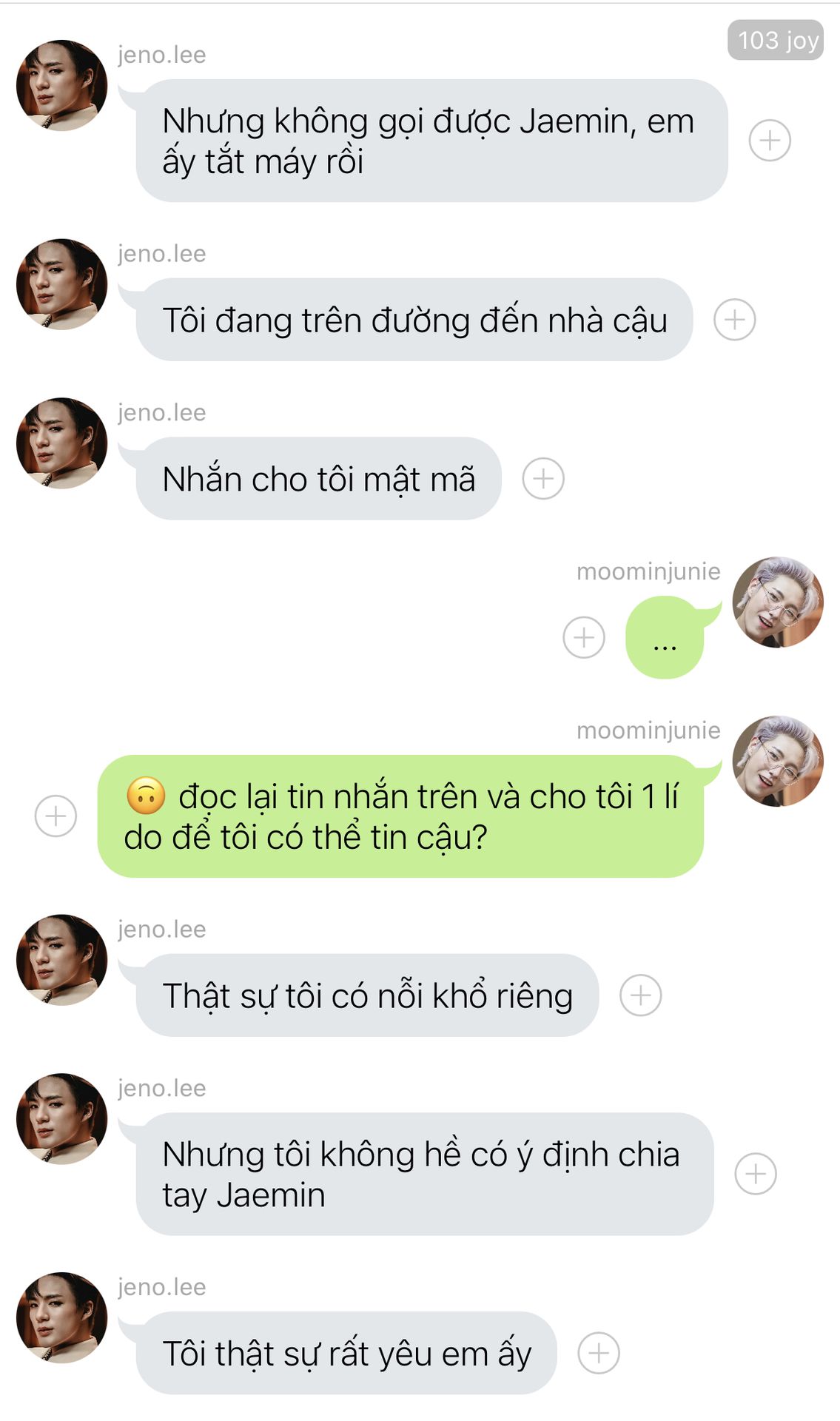The image size is (840, 1421).
Task: Tap plus icon beside the '...' message
Action: pyautogui.click(x=584, y=637)
